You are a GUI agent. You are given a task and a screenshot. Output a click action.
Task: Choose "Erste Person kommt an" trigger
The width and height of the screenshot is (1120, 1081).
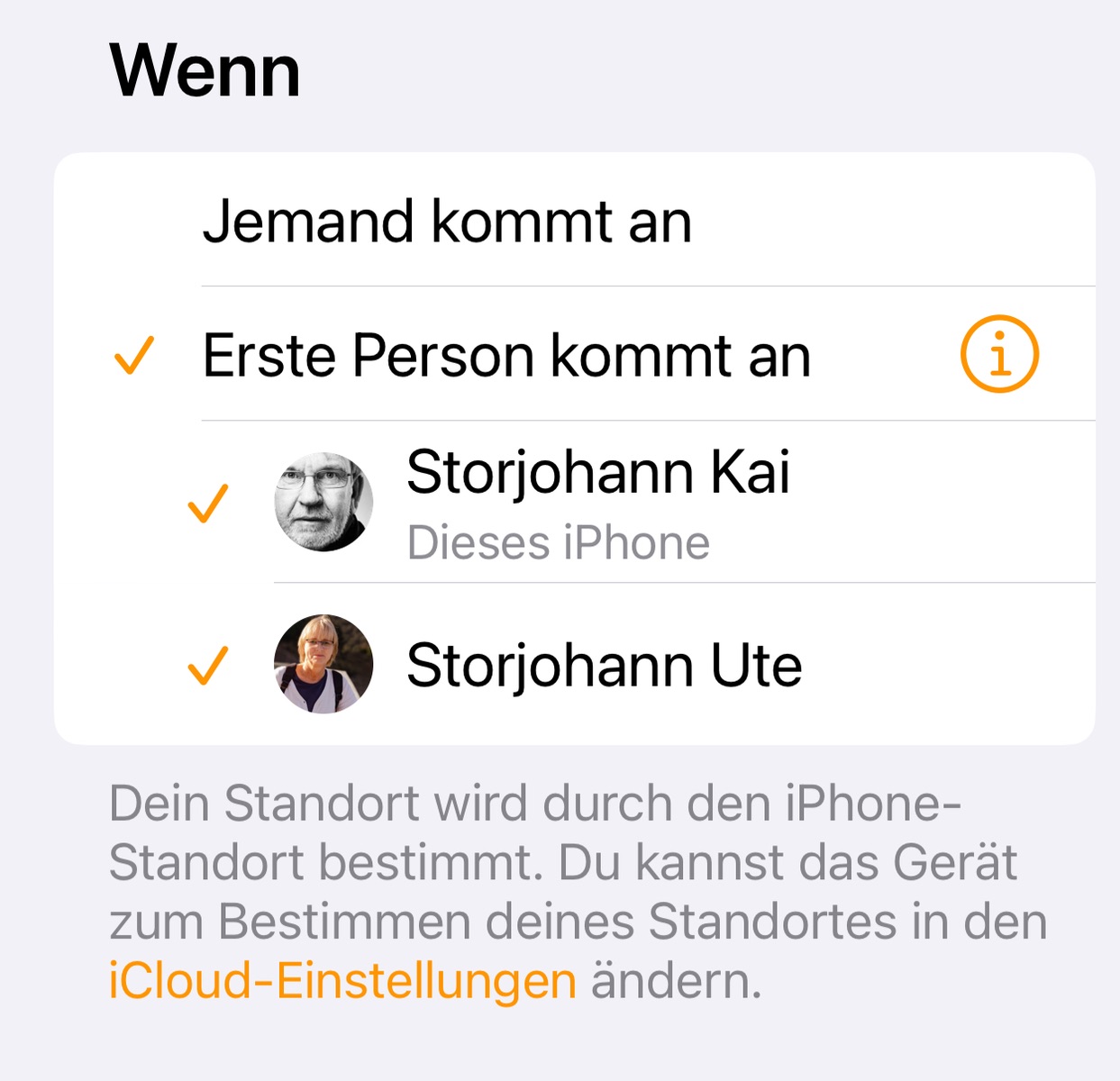click(506, 355)
